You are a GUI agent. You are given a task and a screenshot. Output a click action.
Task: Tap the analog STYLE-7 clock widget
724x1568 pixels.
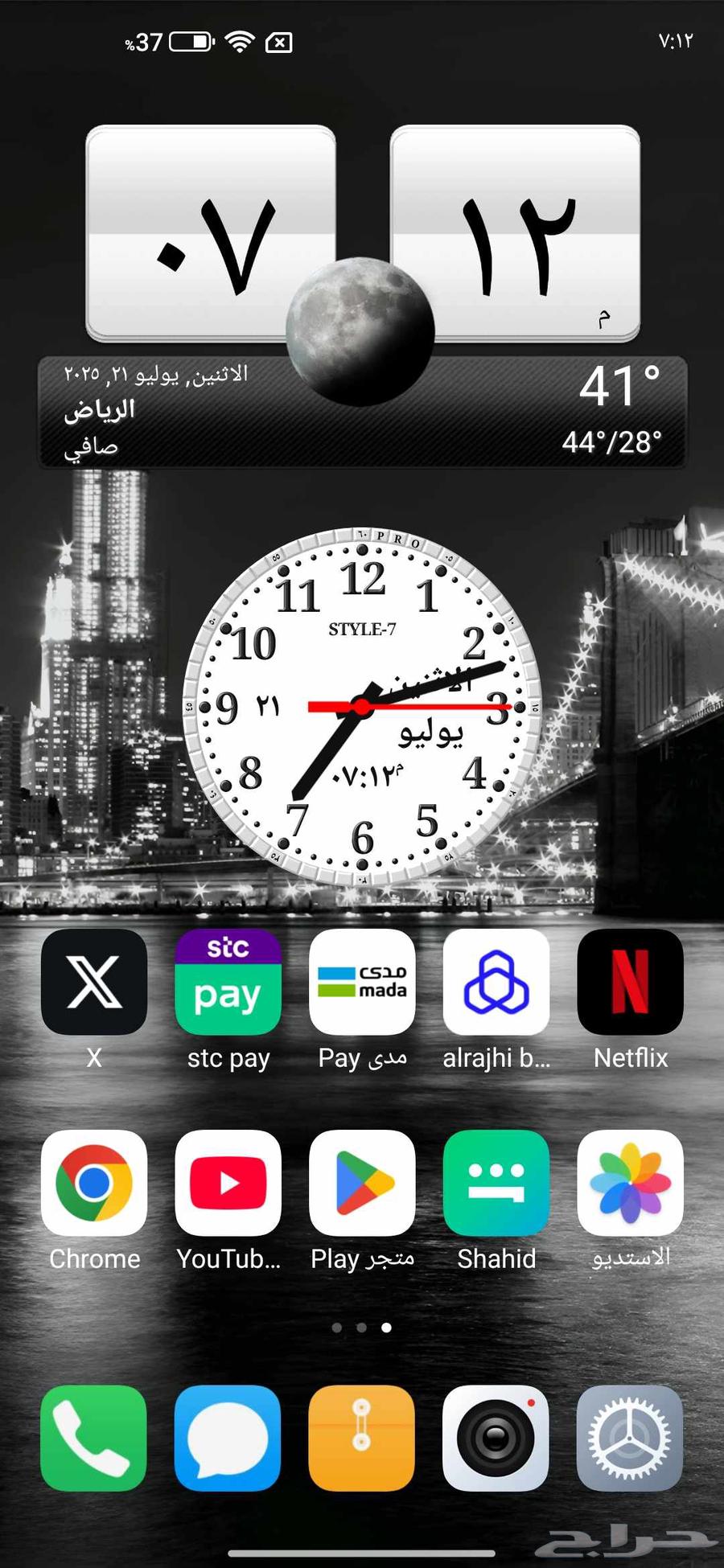[x=362, y=708]
